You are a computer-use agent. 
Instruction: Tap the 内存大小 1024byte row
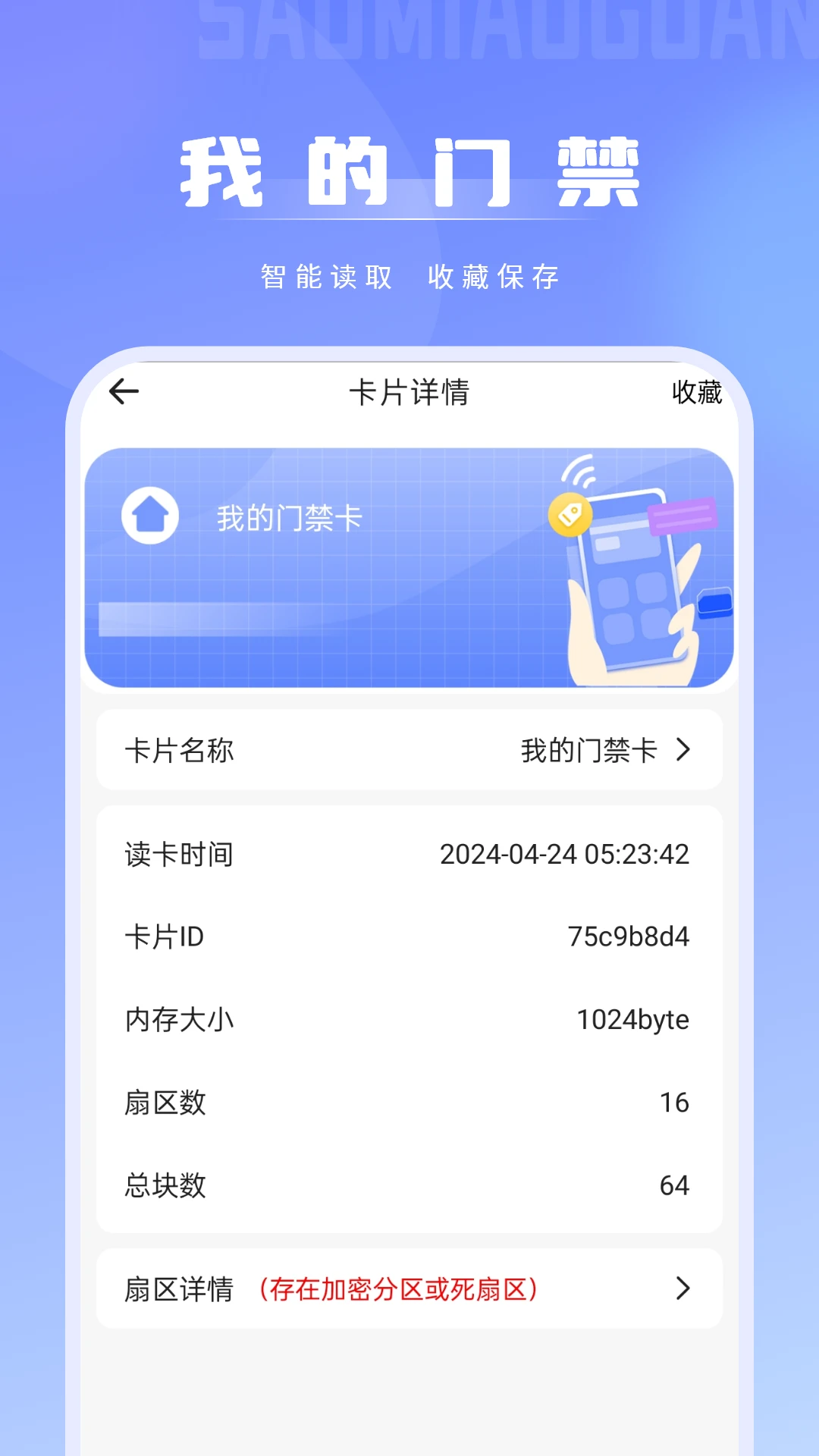click(409, 1020)
